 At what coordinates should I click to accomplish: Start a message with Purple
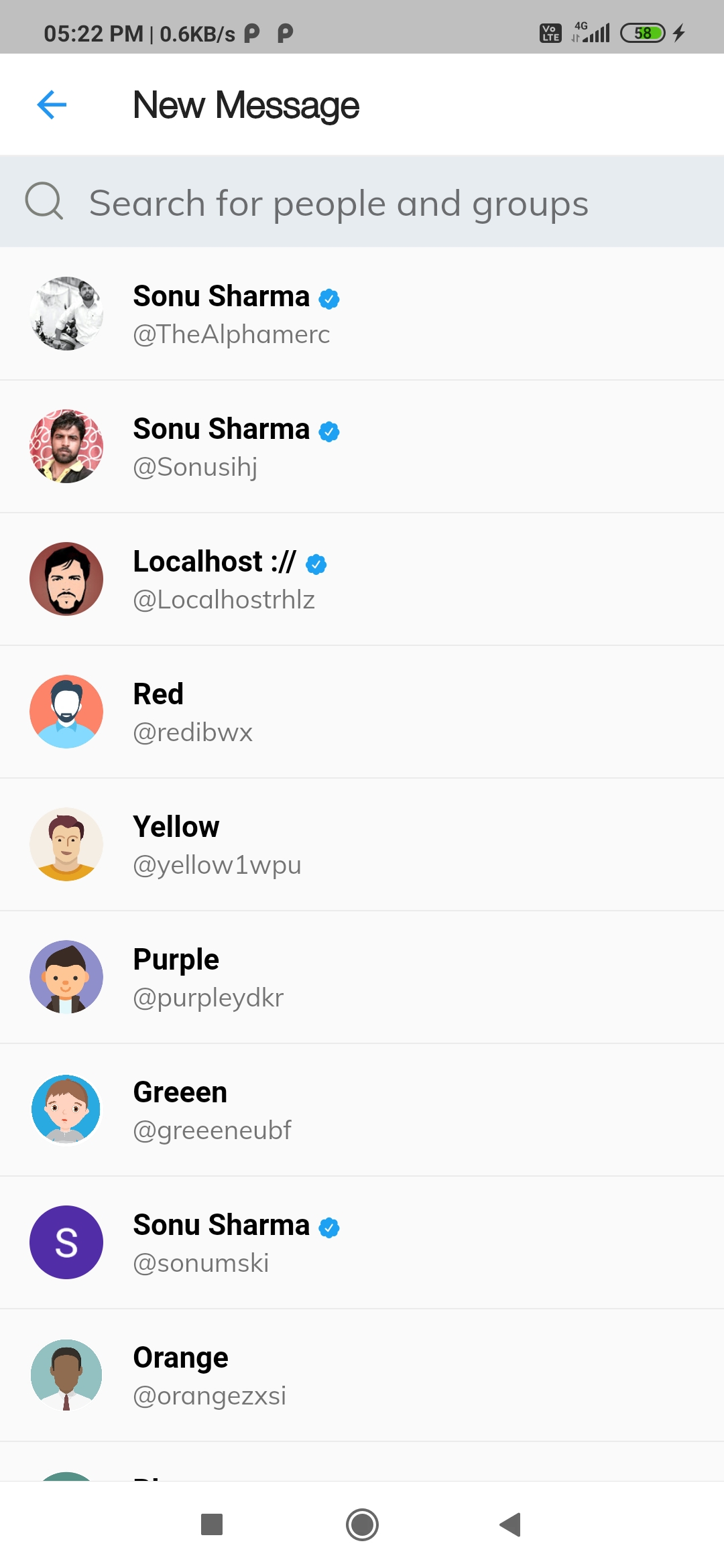pos(362,977)
